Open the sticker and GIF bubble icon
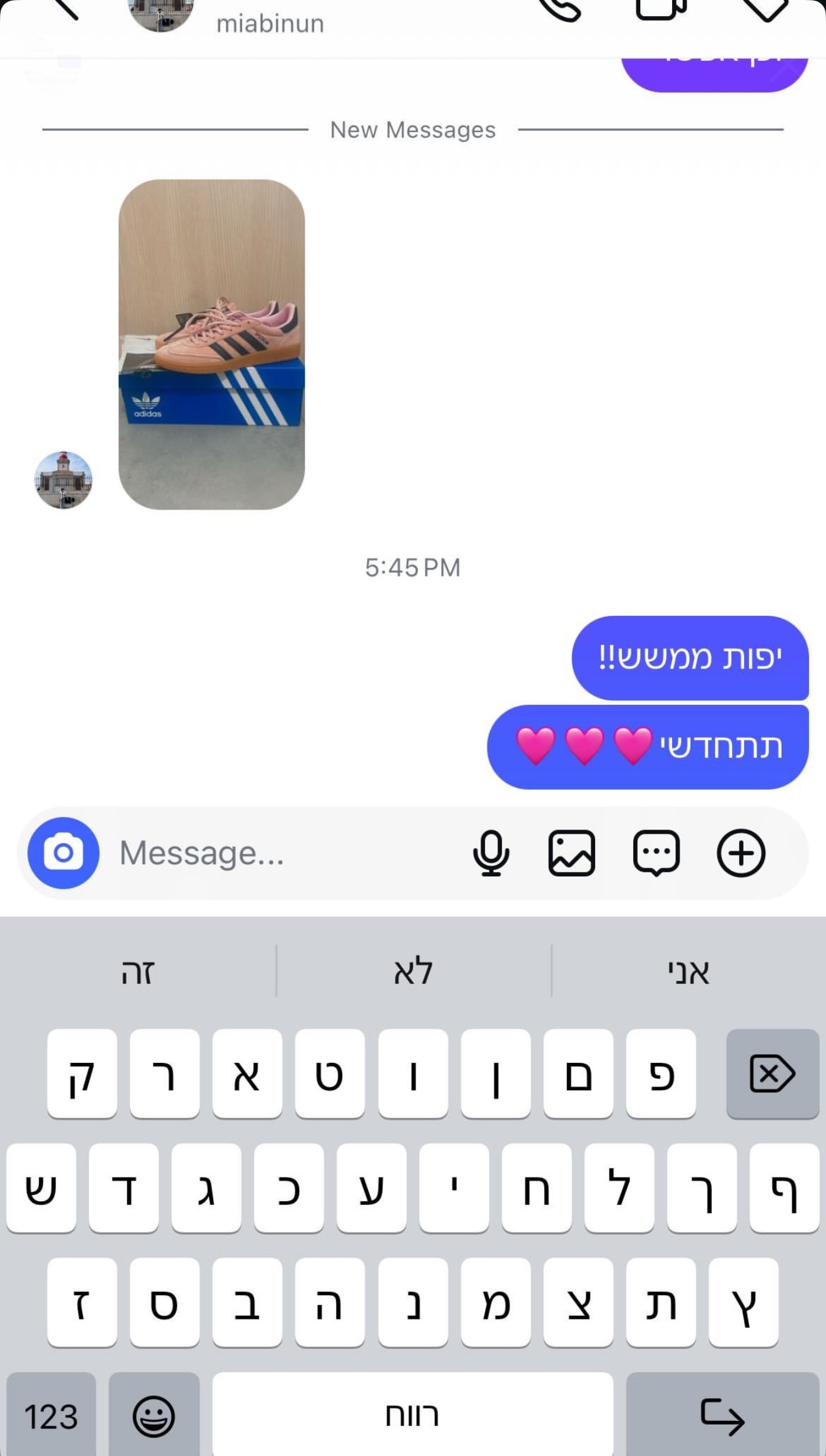 pyautogui.click(x=656, y=853)
